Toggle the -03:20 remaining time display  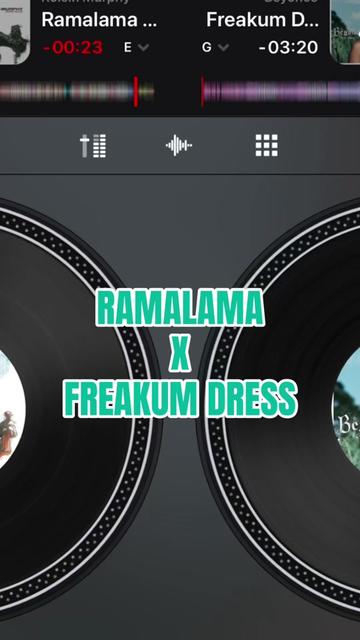tap(288, 48)
